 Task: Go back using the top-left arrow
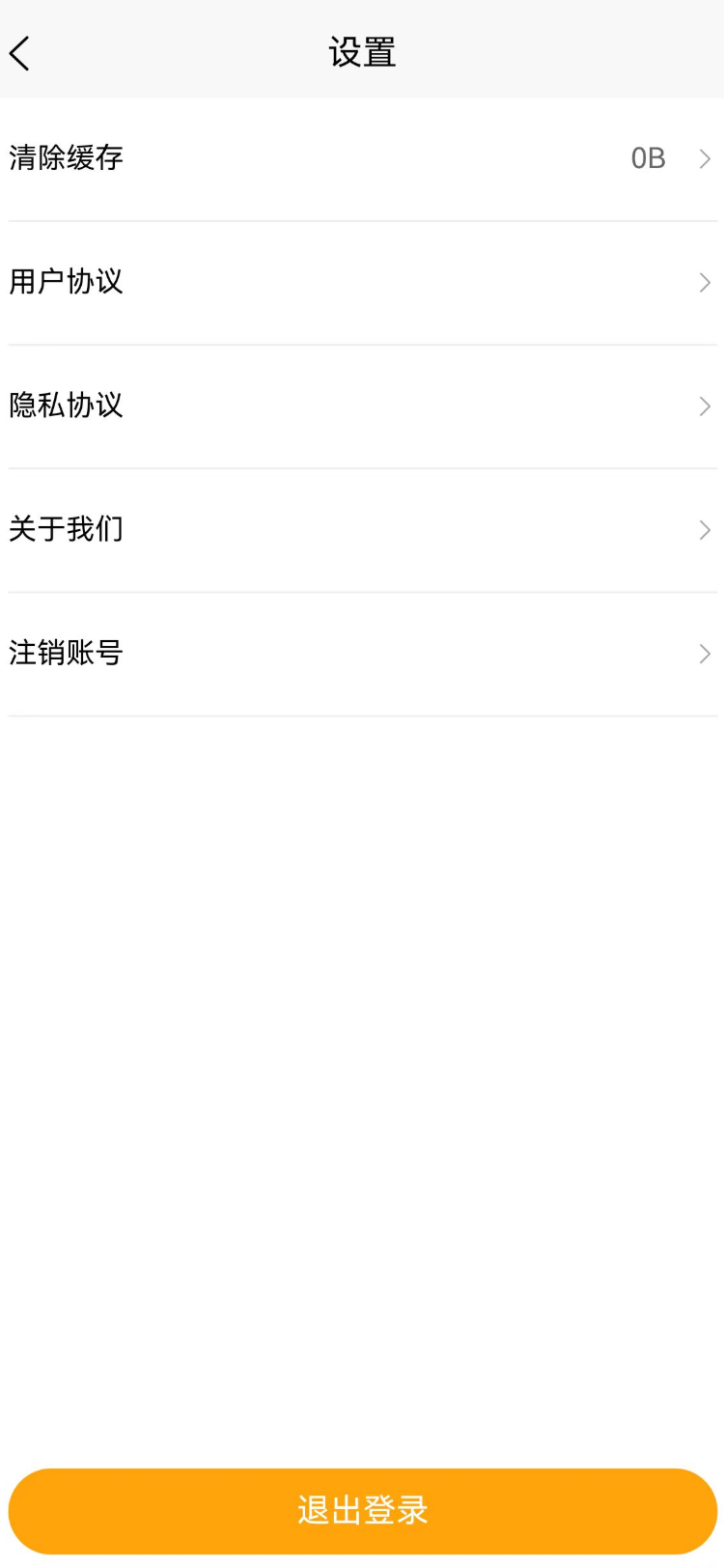20,53
